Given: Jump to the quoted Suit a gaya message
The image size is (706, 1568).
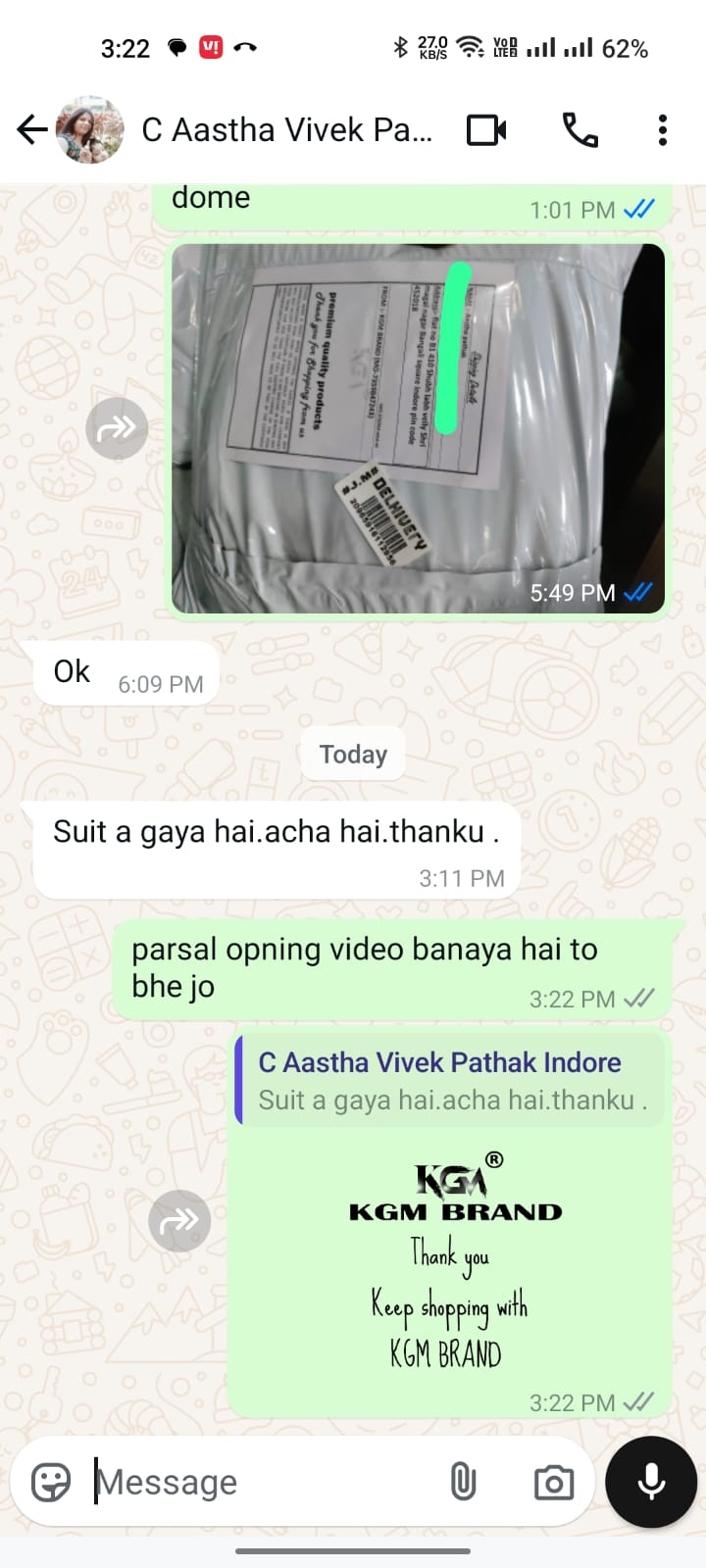Looking at the screenshot, I should coord(450,1080).
